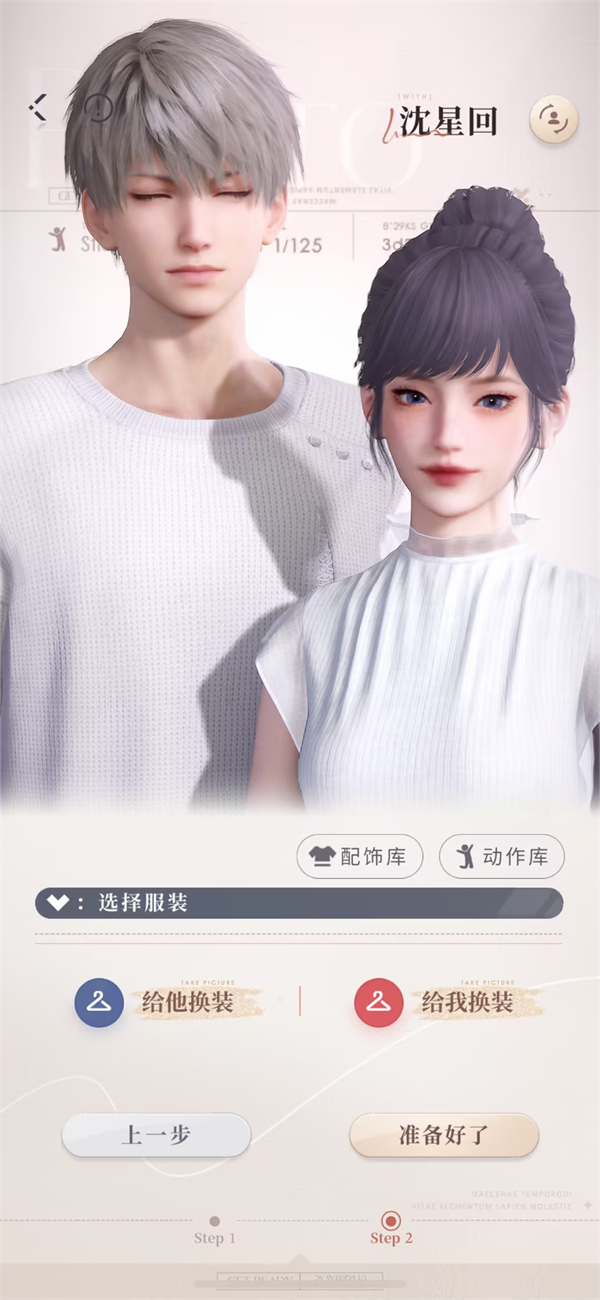600x1300 pixels.
Task: Confirm with the 准备好了 button
Action: [444, 1135]
